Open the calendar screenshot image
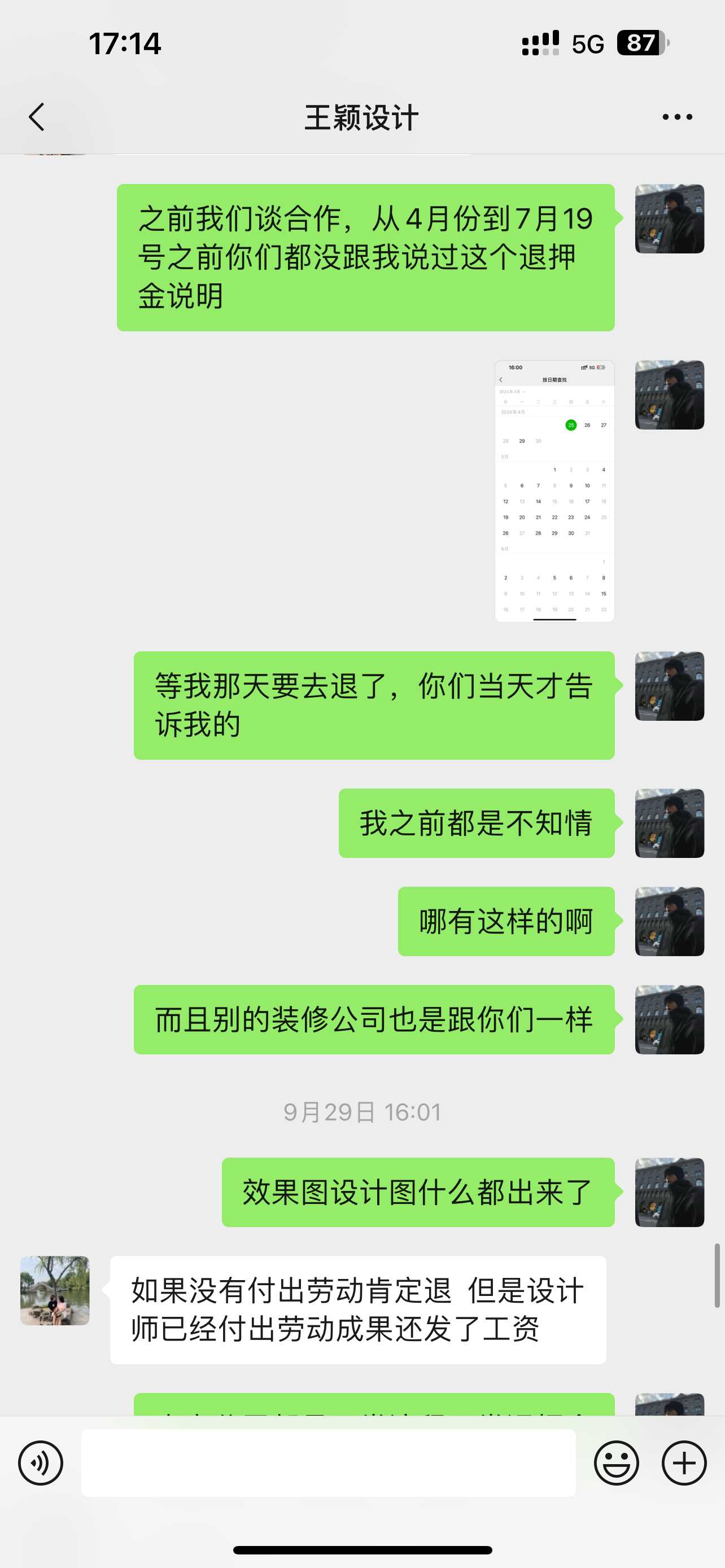The image size is (725, 1568). tap(554, 490)
